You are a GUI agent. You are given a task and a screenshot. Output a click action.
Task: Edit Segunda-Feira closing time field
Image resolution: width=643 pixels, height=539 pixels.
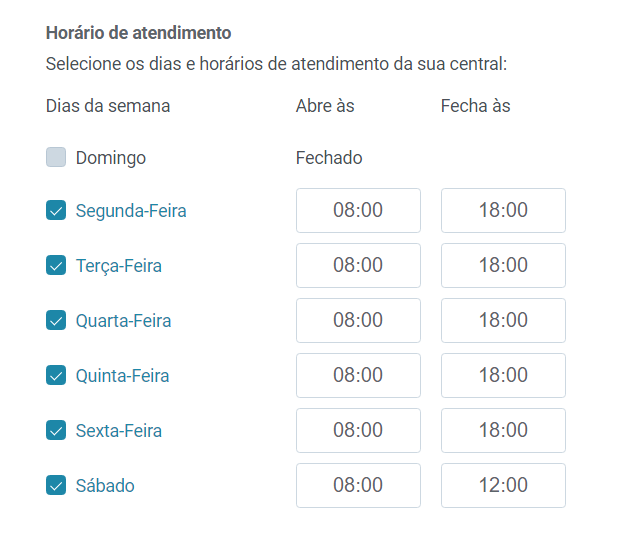click(503, 210)
